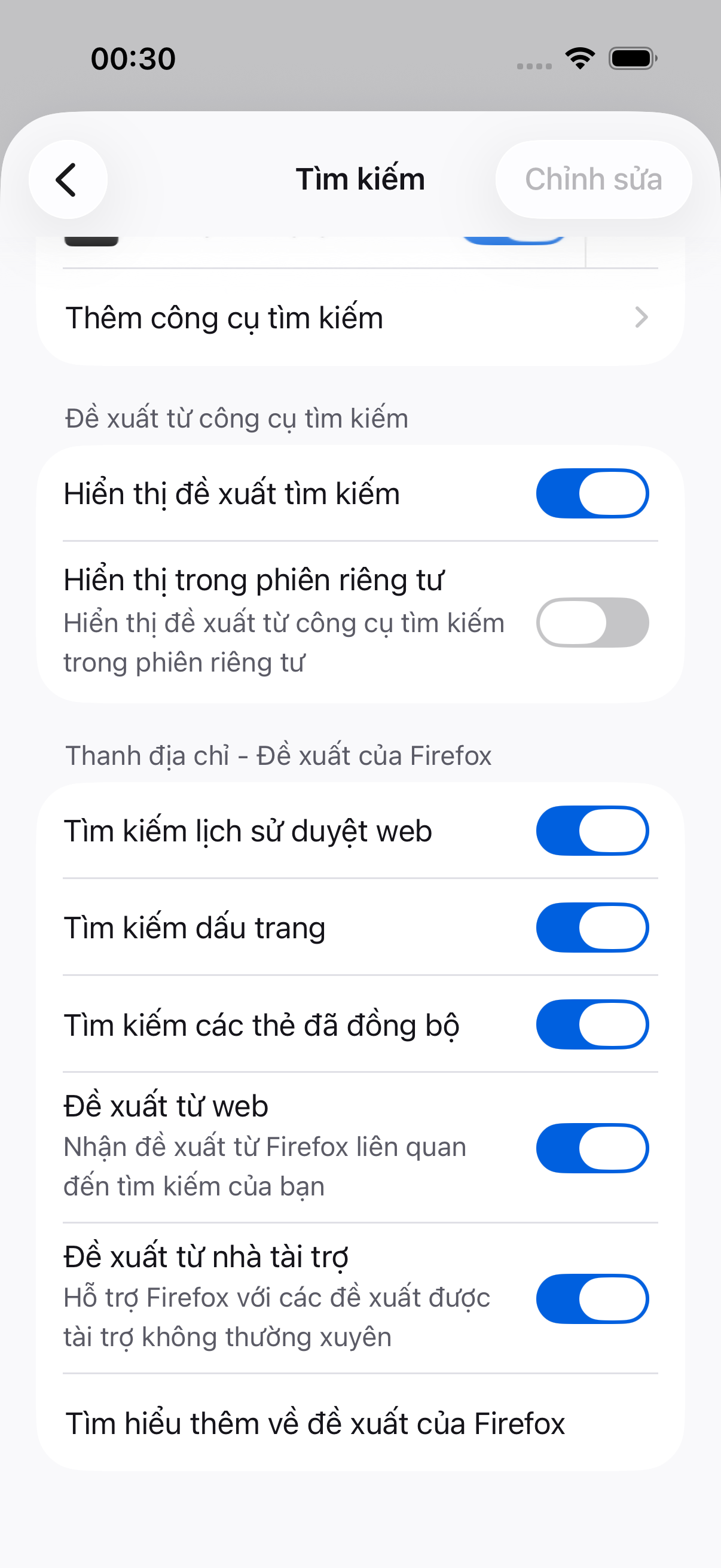This screenshot has width=721, height=1568.
Task: Tap the Chỉnh sửa button
Action: pos(593,179)
